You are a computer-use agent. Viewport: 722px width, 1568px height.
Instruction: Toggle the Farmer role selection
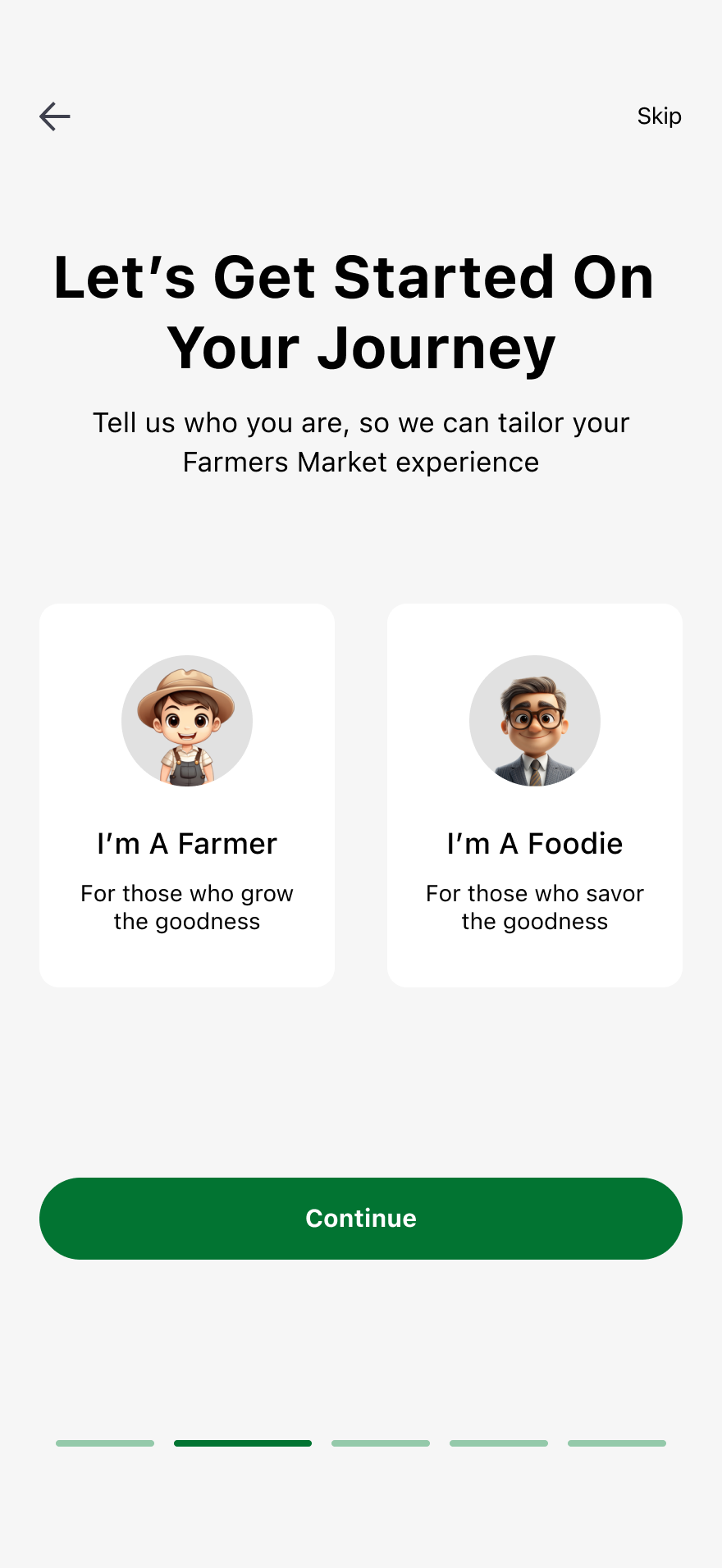click(x=186, y=795)
